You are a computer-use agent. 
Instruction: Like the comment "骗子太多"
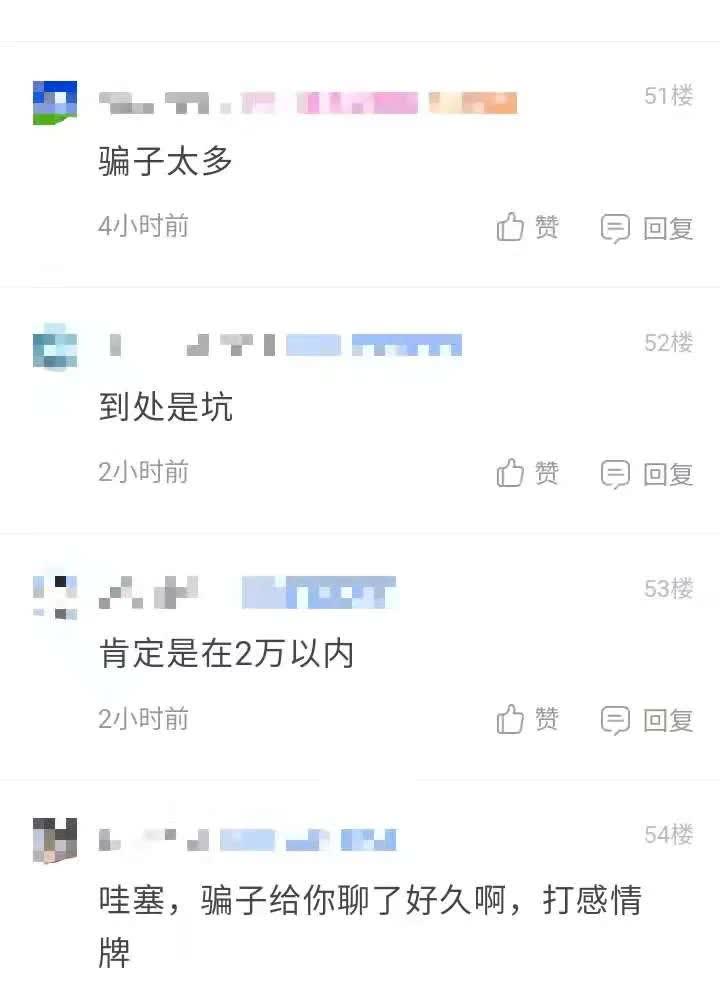[527, 228]
